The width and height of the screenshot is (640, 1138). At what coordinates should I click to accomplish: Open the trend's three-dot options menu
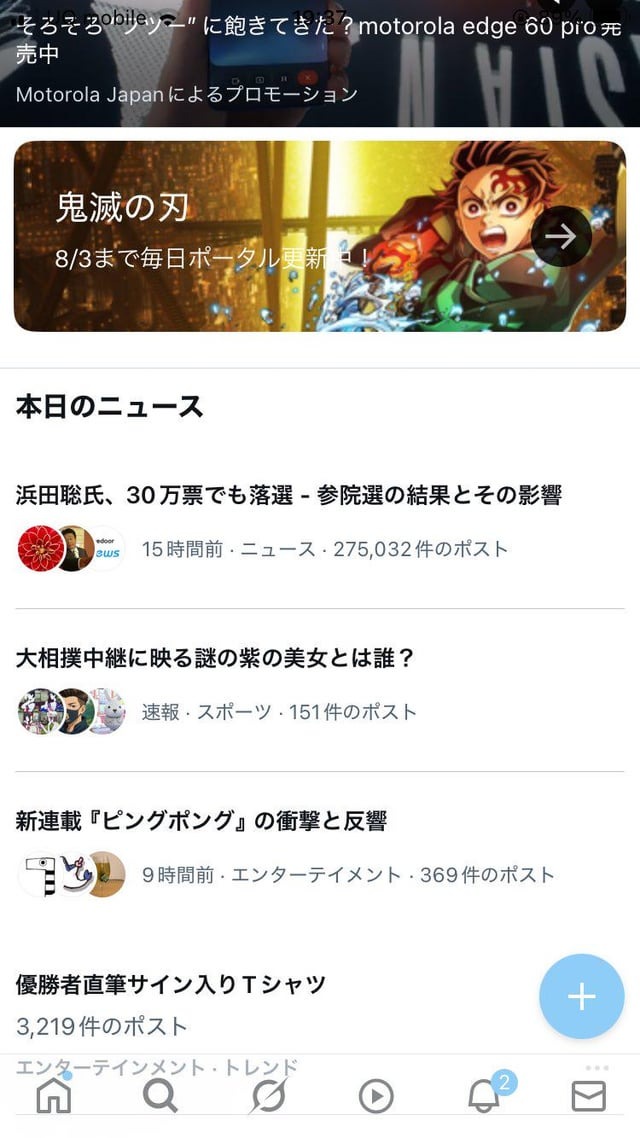pyautogui.click(x=596, y=1068)
